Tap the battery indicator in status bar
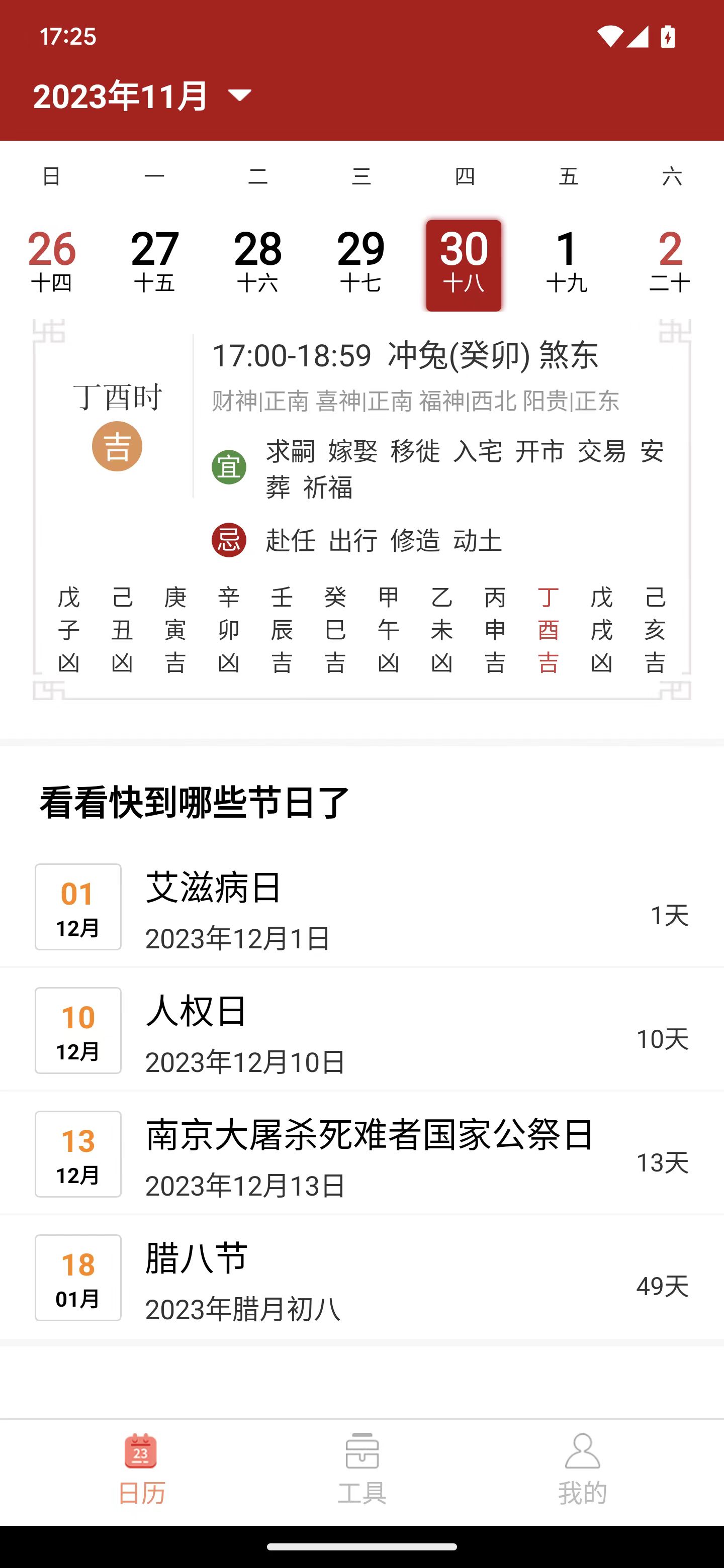Screen dimensions: 724x1568 click(x=669, y=37)
